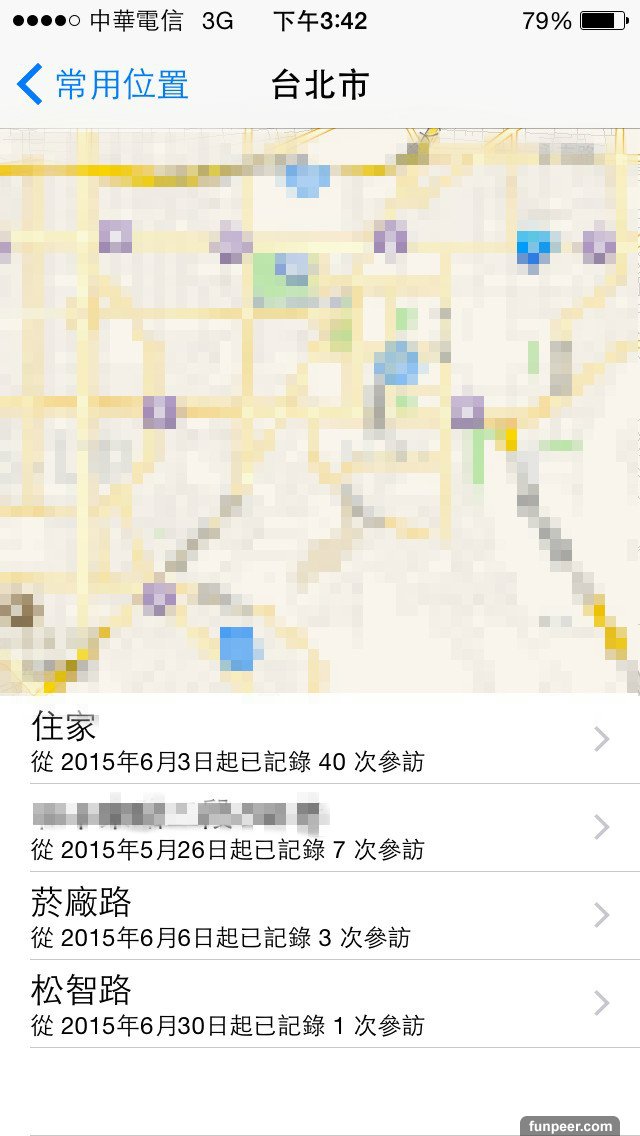Open the 松智路 location record
The width and height of the screenshot is (640, 1136).
[x=320, y=1004]
